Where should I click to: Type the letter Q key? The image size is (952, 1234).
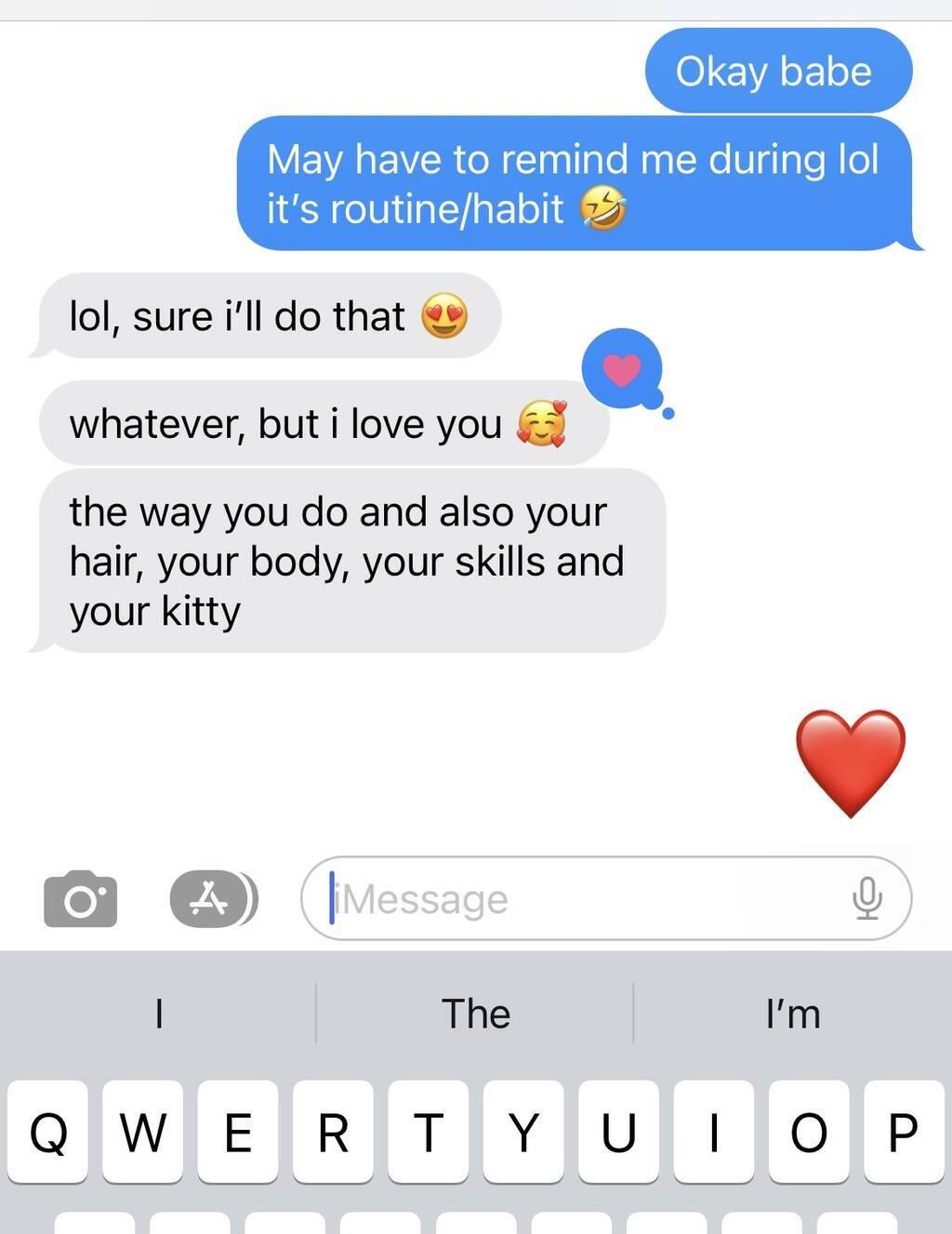click(x=48, y=1132)
